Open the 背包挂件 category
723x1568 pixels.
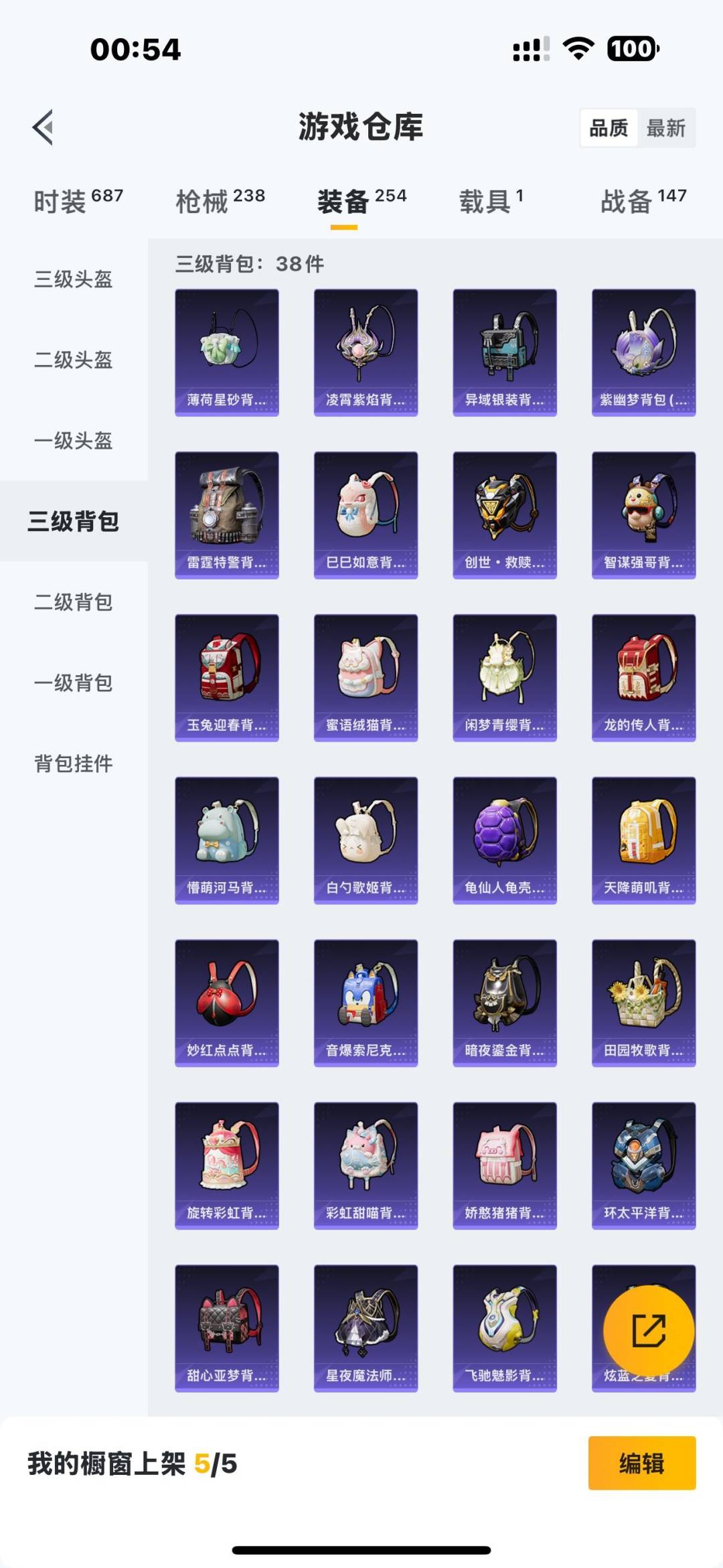(74, 764)
